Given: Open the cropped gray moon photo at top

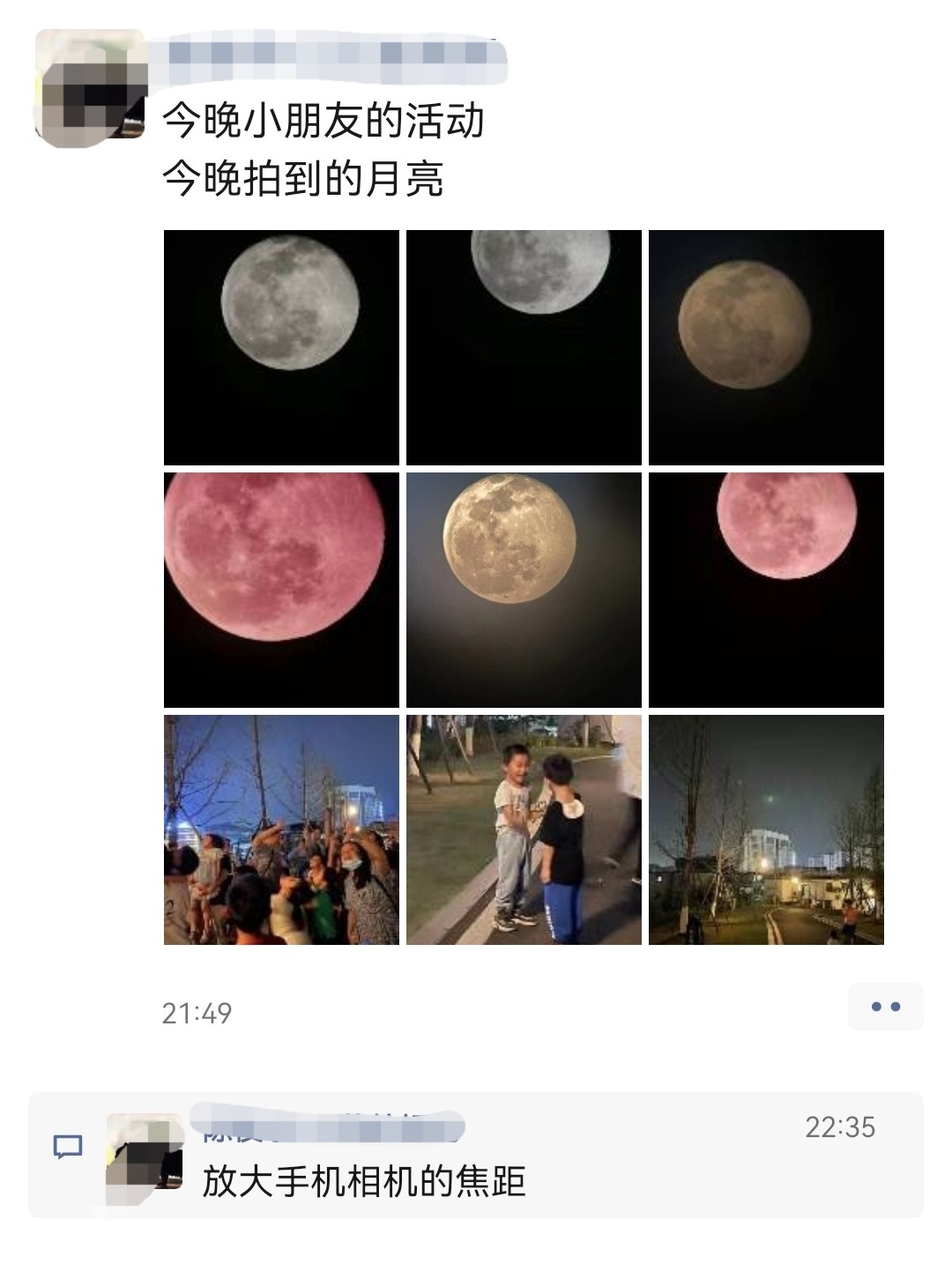Looking at the screenshot, I should click(524, 347).
